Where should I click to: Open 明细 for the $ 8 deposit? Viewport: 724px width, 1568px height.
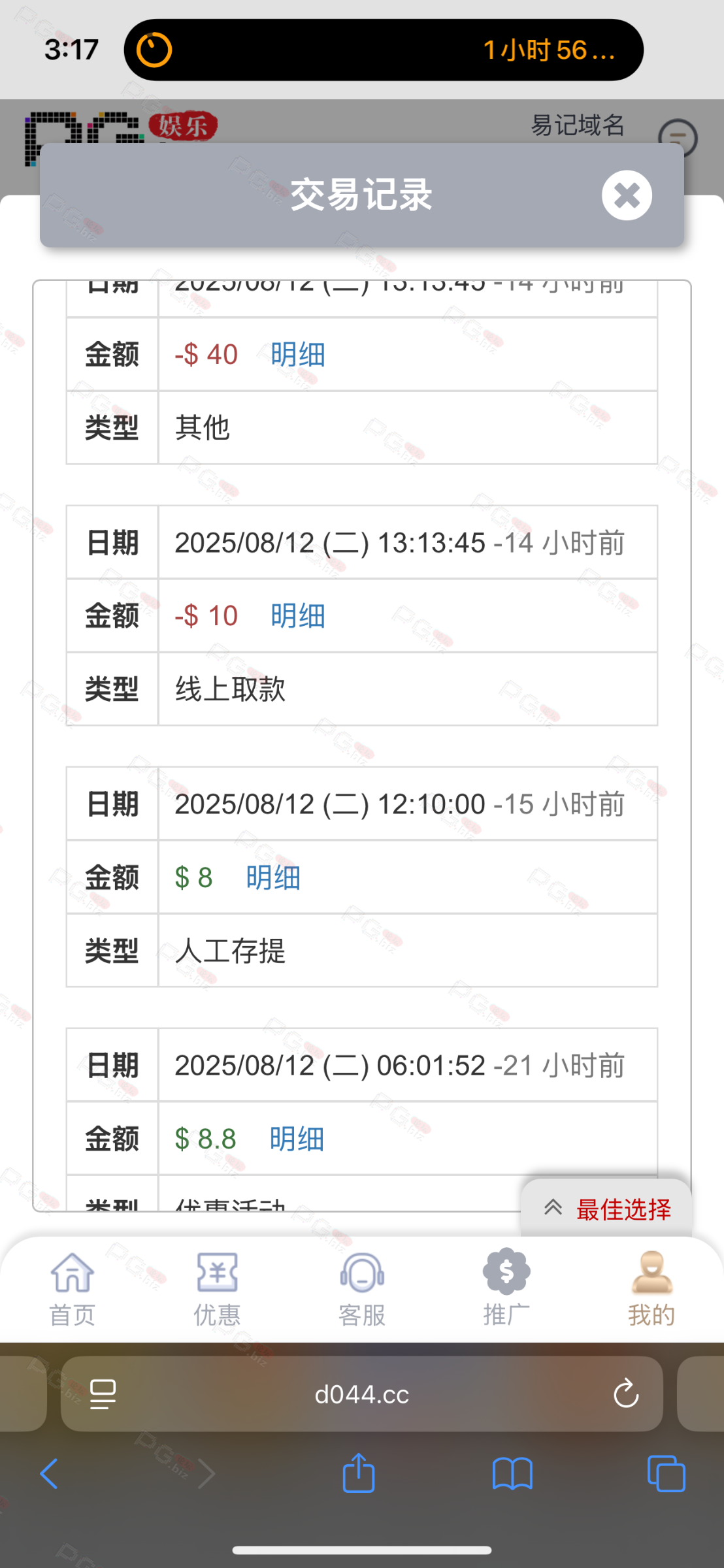point(273,877)
